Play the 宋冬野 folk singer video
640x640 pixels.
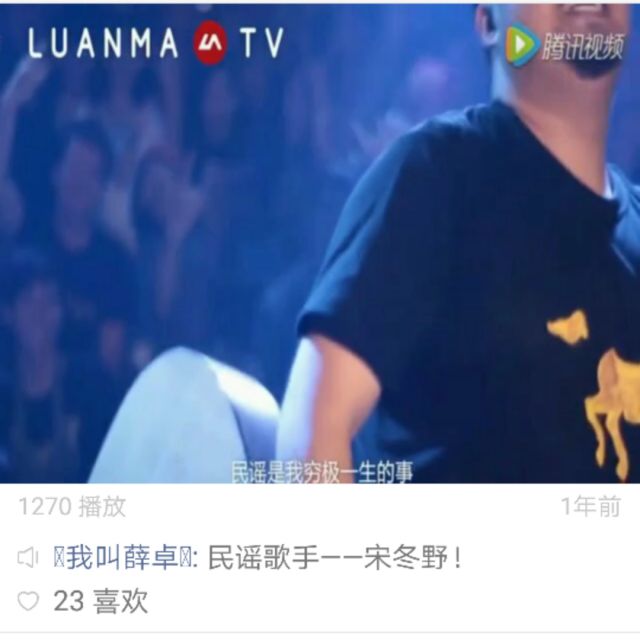pyautogui.click(x=320, y=243)
